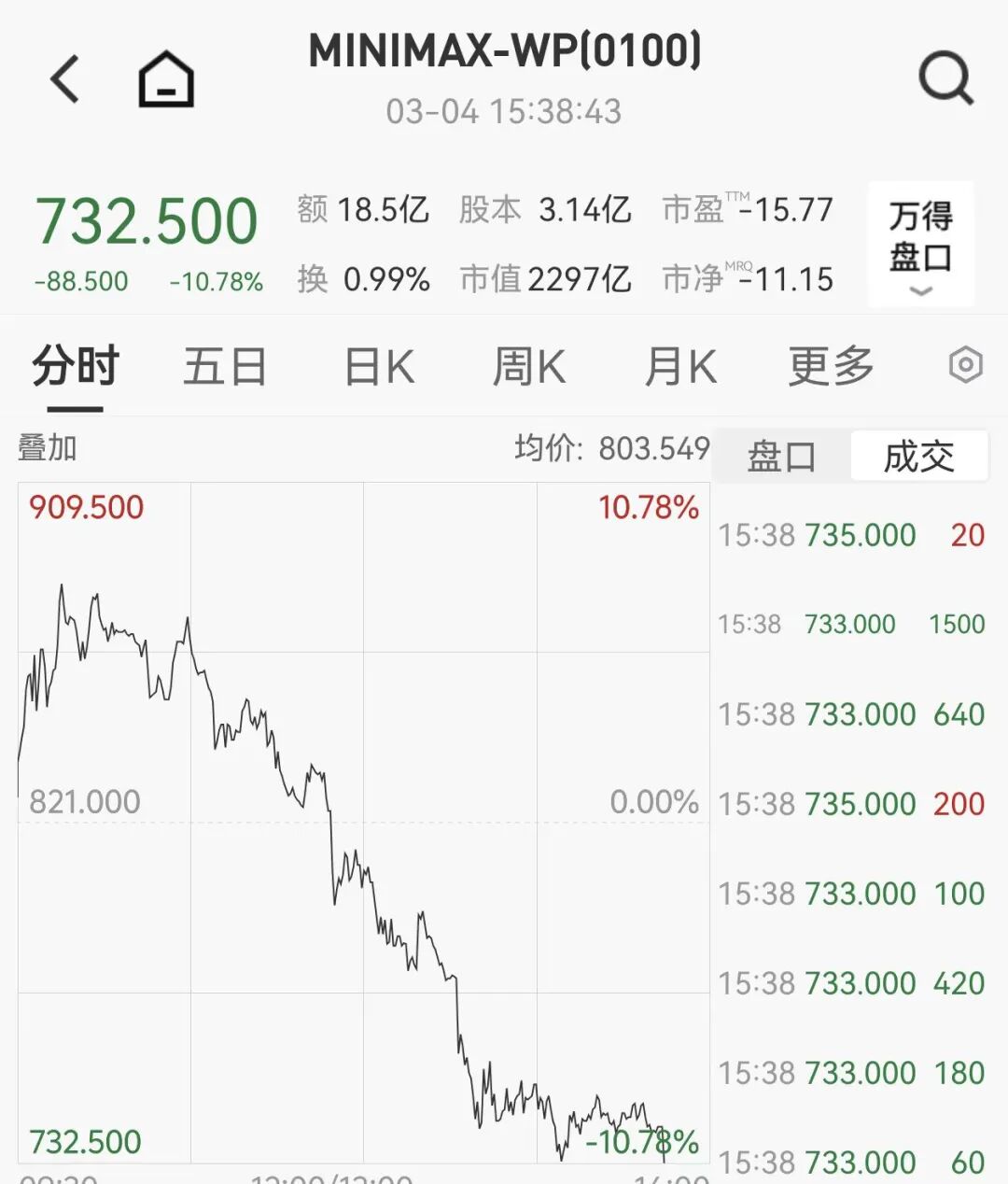Viewport: 1008px width, 1184px height.
Task: Tap 叠加 to overlay a comparison
Action: [x=48, y=448]
